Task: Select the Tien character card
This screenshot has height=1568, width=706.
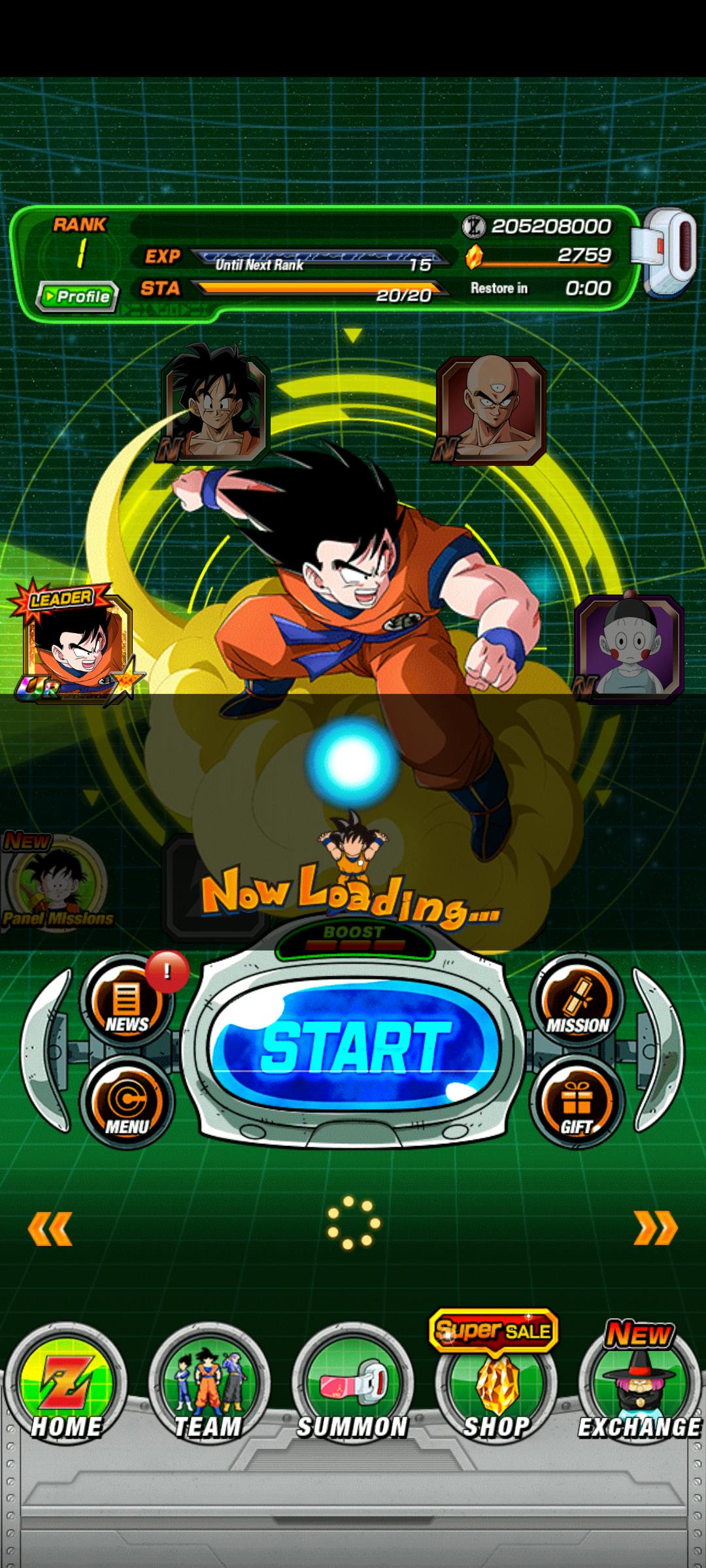Action: (491, 410)
